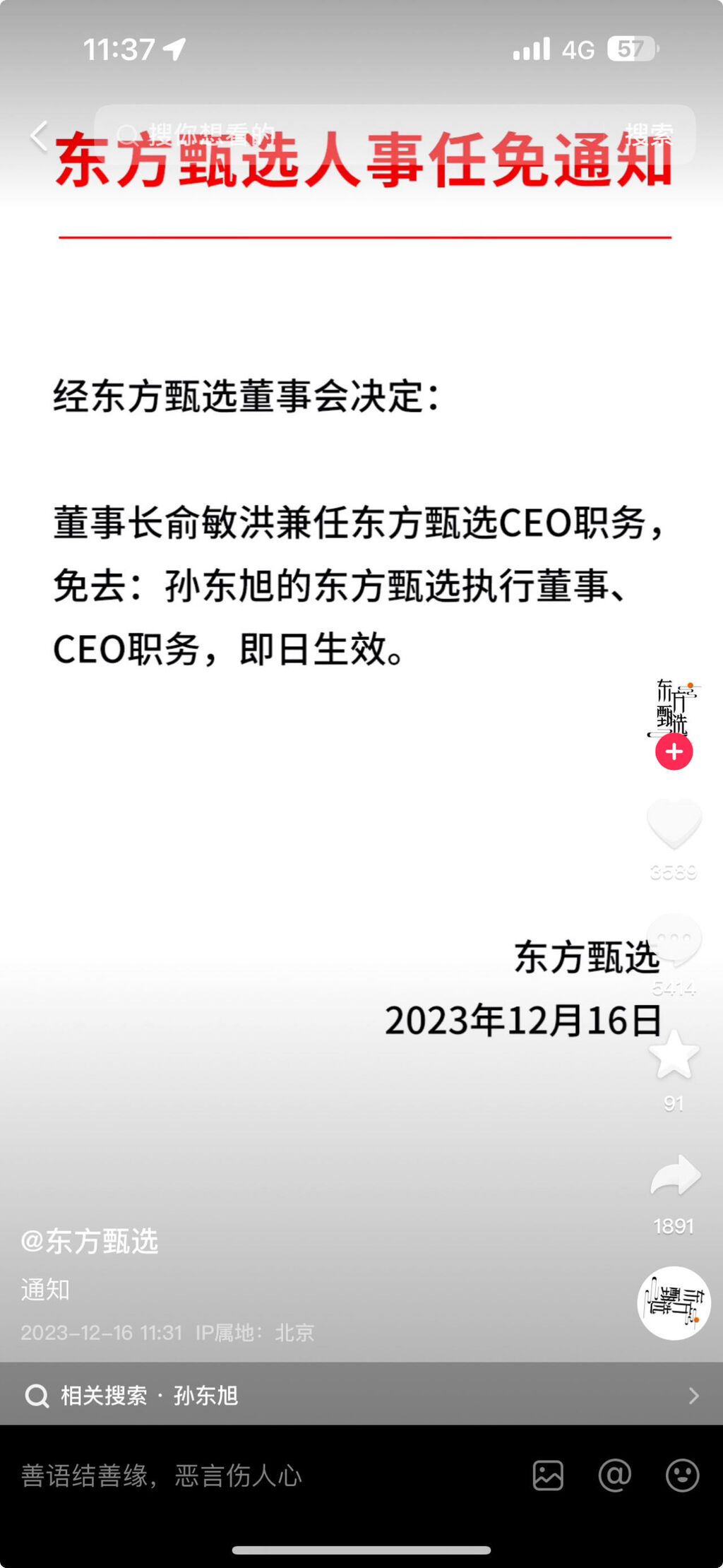The width and height of the screenshot is (723, 1568).
Task: Open the 东方甄选 avatar profile
Action: coord(673,708)
